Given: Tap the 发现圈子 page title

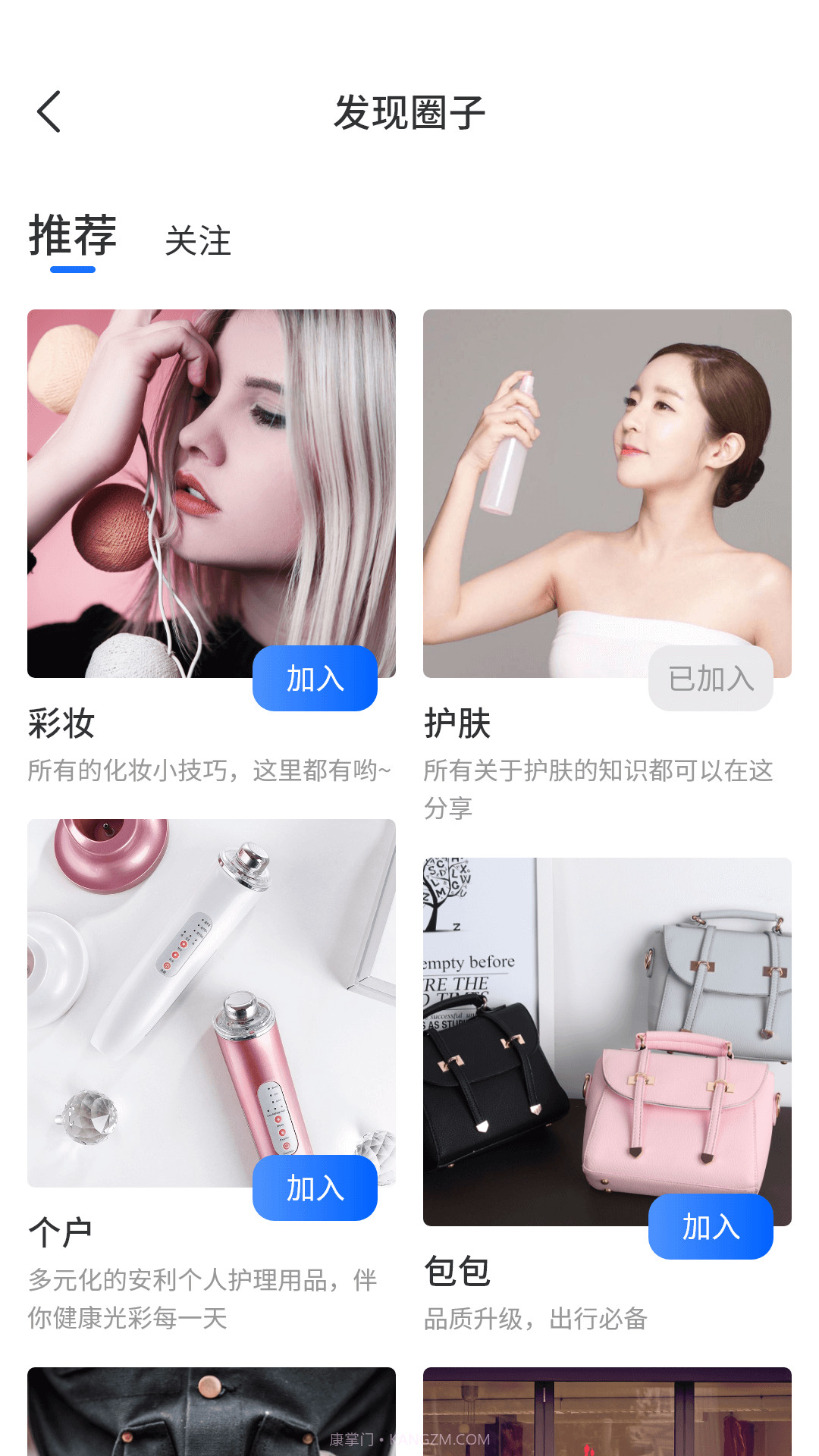Looking at the screenshot, I should point(409,110).
